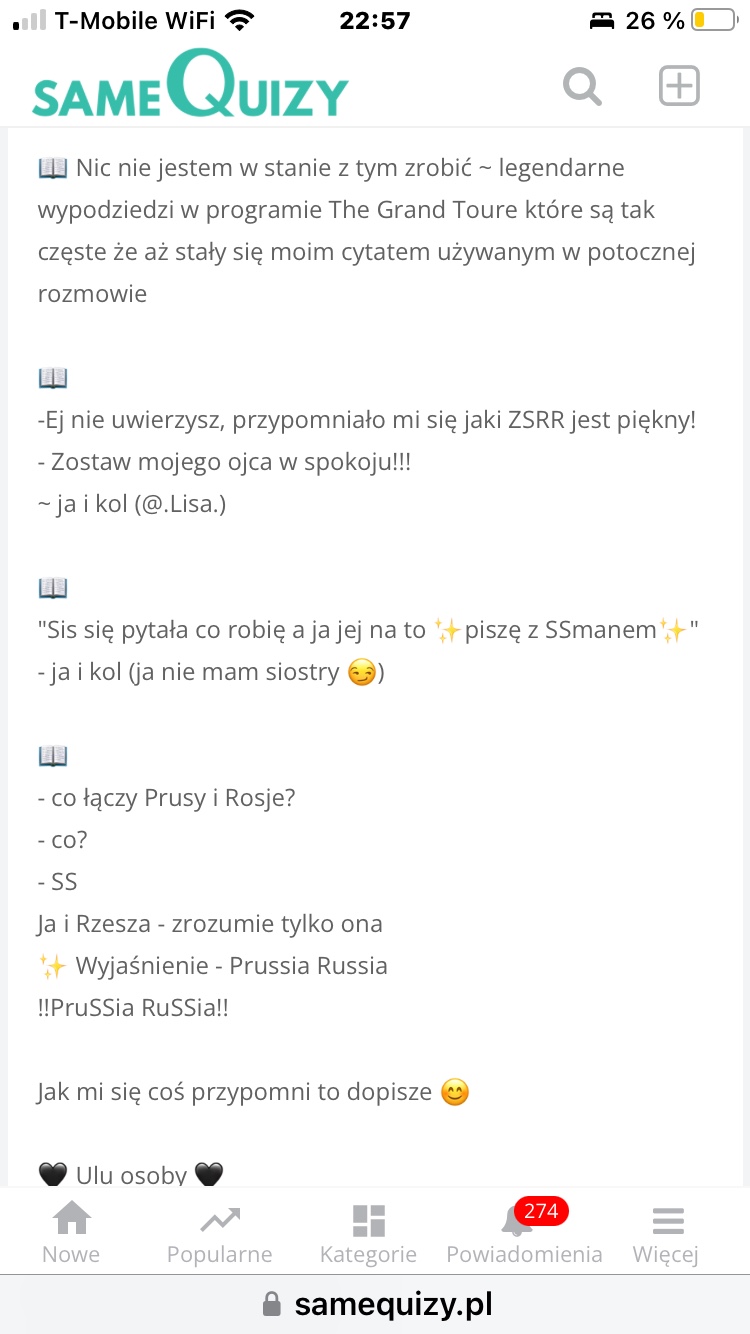Tap the plus icon to add a quiz
Image resolution: width=750 pixels, height=1334 pixels.
point(679,87)
